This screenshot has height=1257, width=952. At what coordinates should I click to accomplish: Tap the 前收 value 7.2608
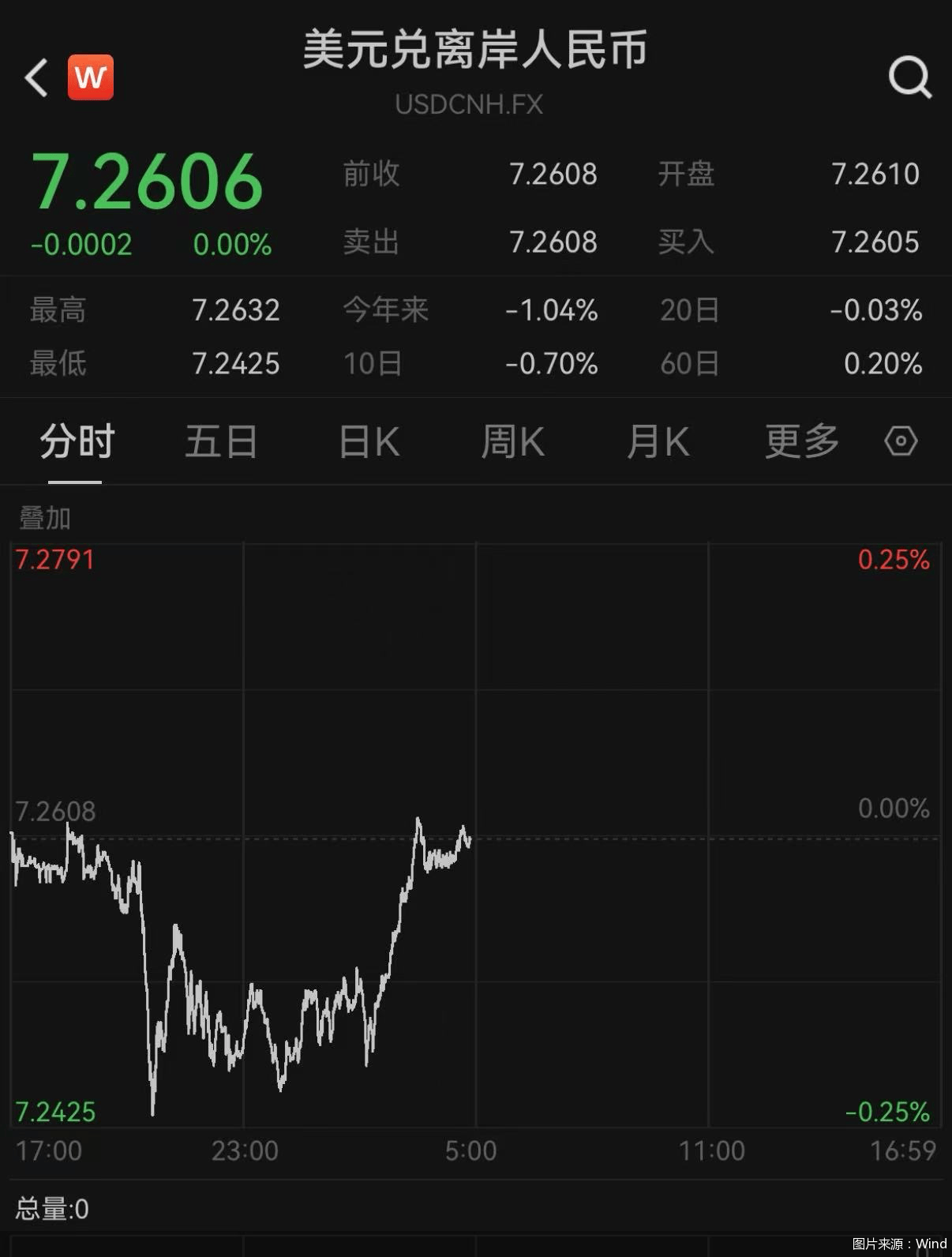point(553,174)
